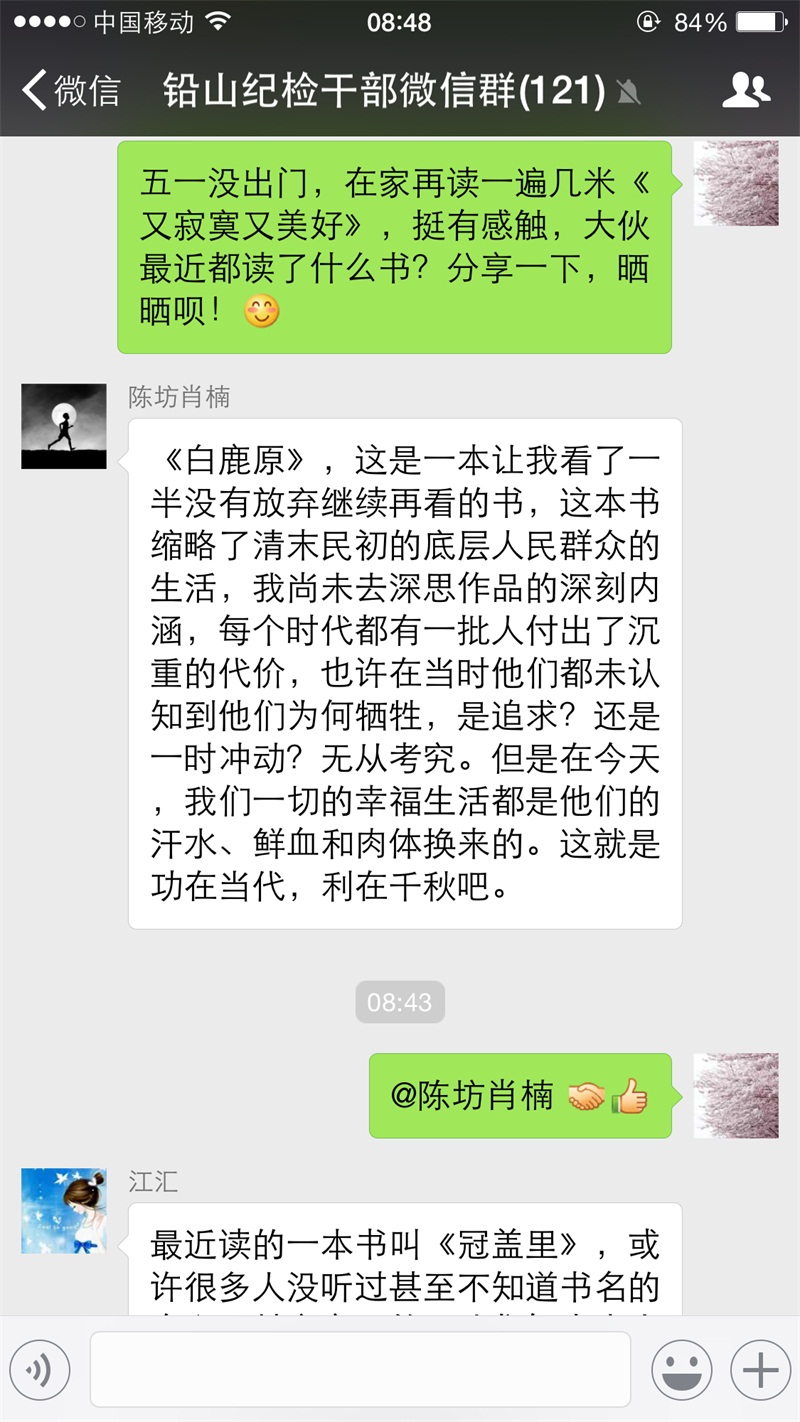Image resolution: width=800 pixels, height=1422 pixels.
Task: View 陈坊肖楠's profile via avatar
Action: (x=64, y=426)
